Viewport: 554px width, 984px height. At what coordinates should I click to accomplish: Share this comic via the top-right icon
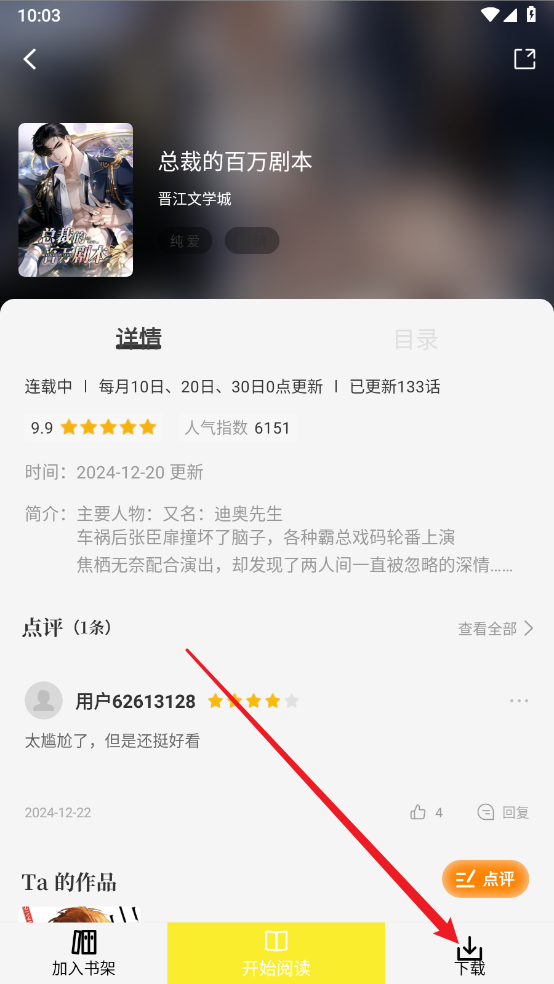point(525,58)
